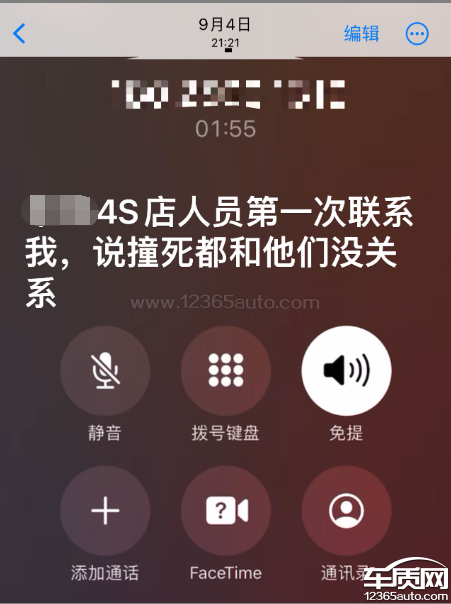Tap 编辑 to edit this photo

click(x=361, y=34)
